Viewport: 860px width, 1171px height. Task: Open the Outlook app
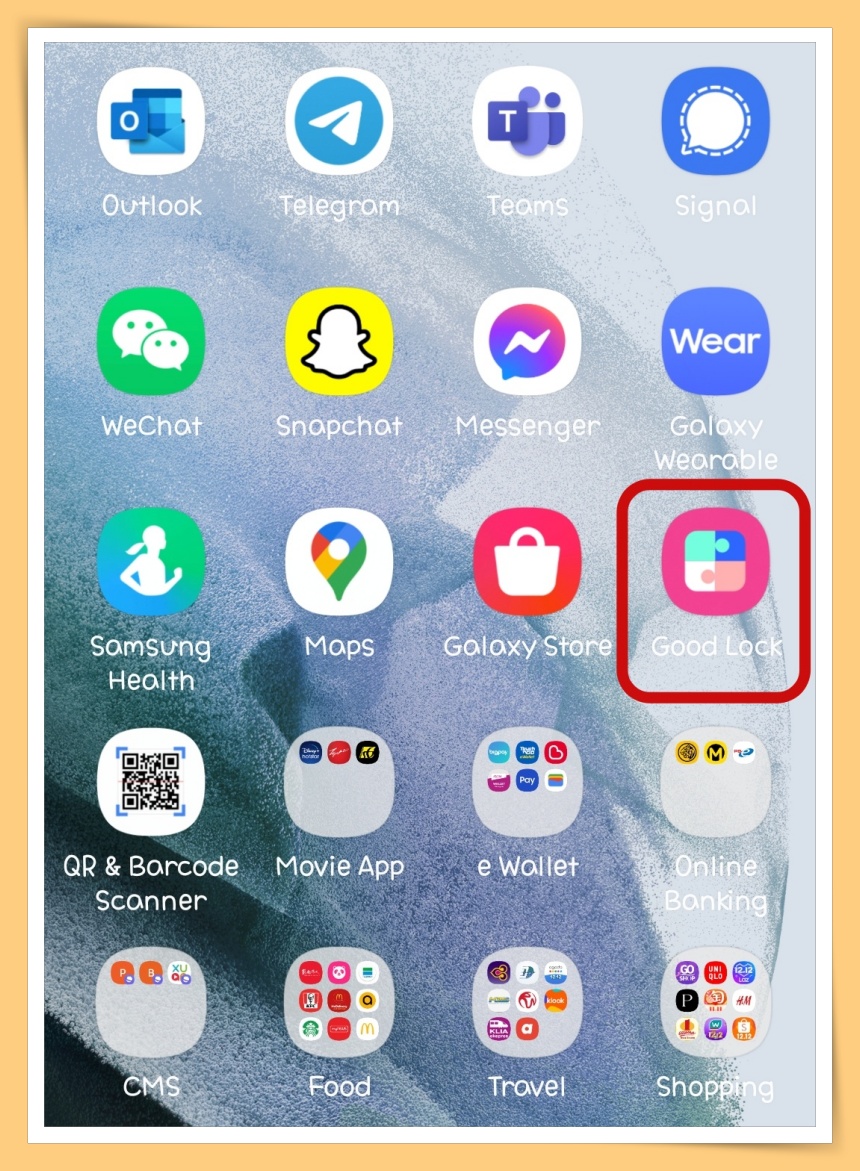[x=151, y=122]
